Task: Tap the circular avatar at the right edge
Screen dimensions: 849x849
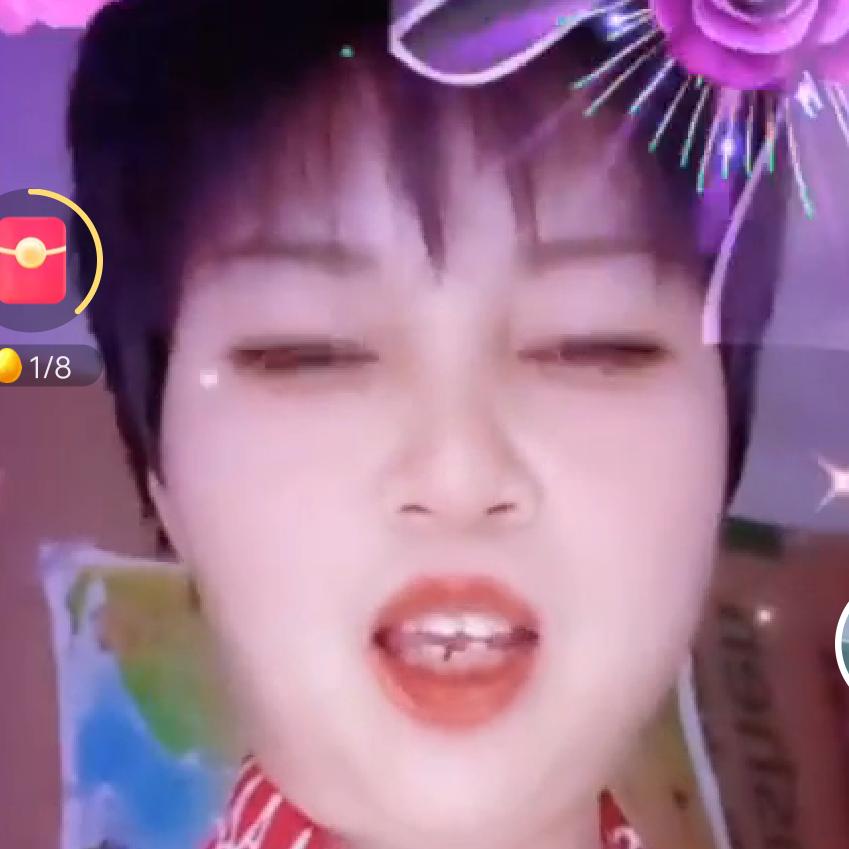Action: tap(842, 643)
